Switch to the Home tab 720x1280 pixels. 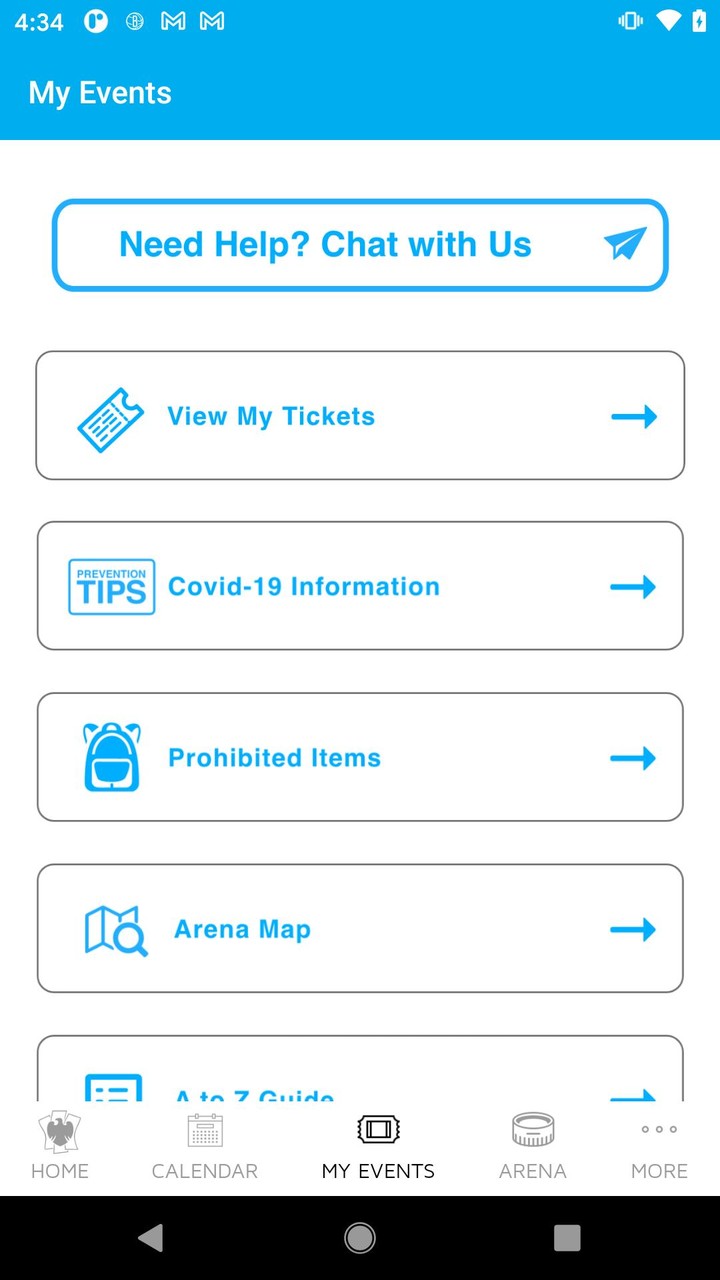click(x=60, y=1146)
